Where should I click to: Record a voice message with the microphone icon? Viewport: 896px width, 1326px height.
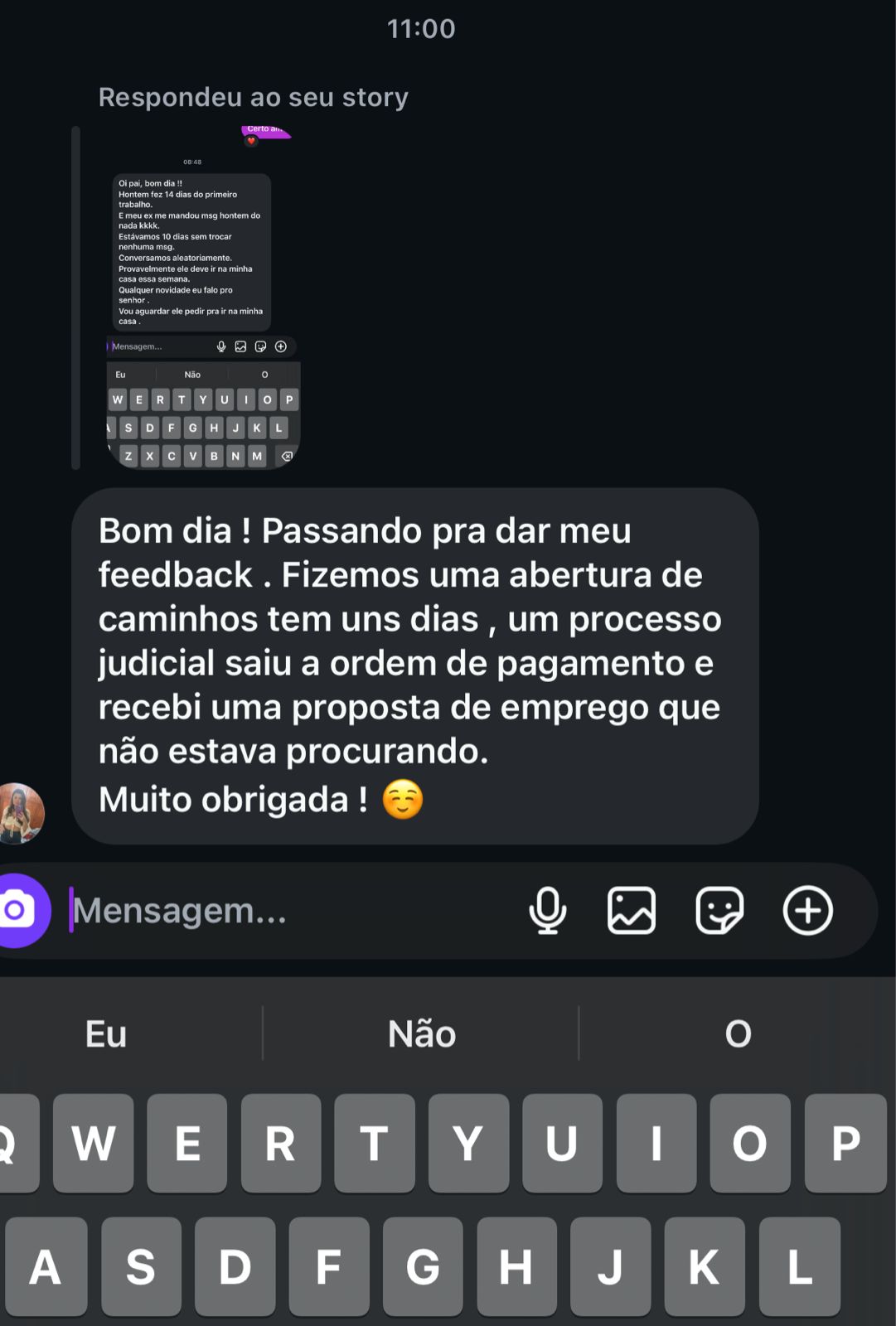coord(548,910)
